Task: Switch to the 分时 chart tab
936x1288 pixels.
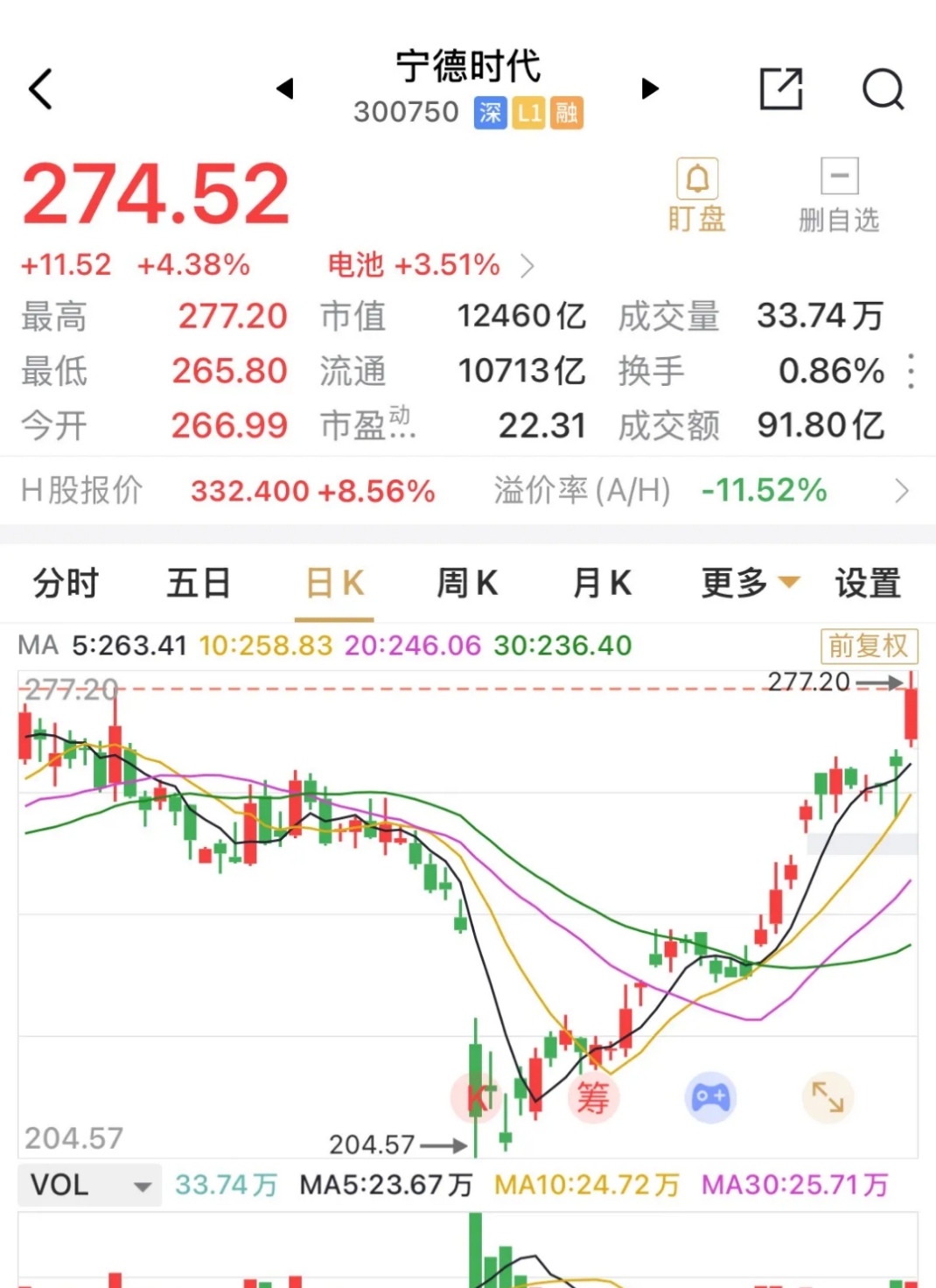Action: (x=66, y=584)
